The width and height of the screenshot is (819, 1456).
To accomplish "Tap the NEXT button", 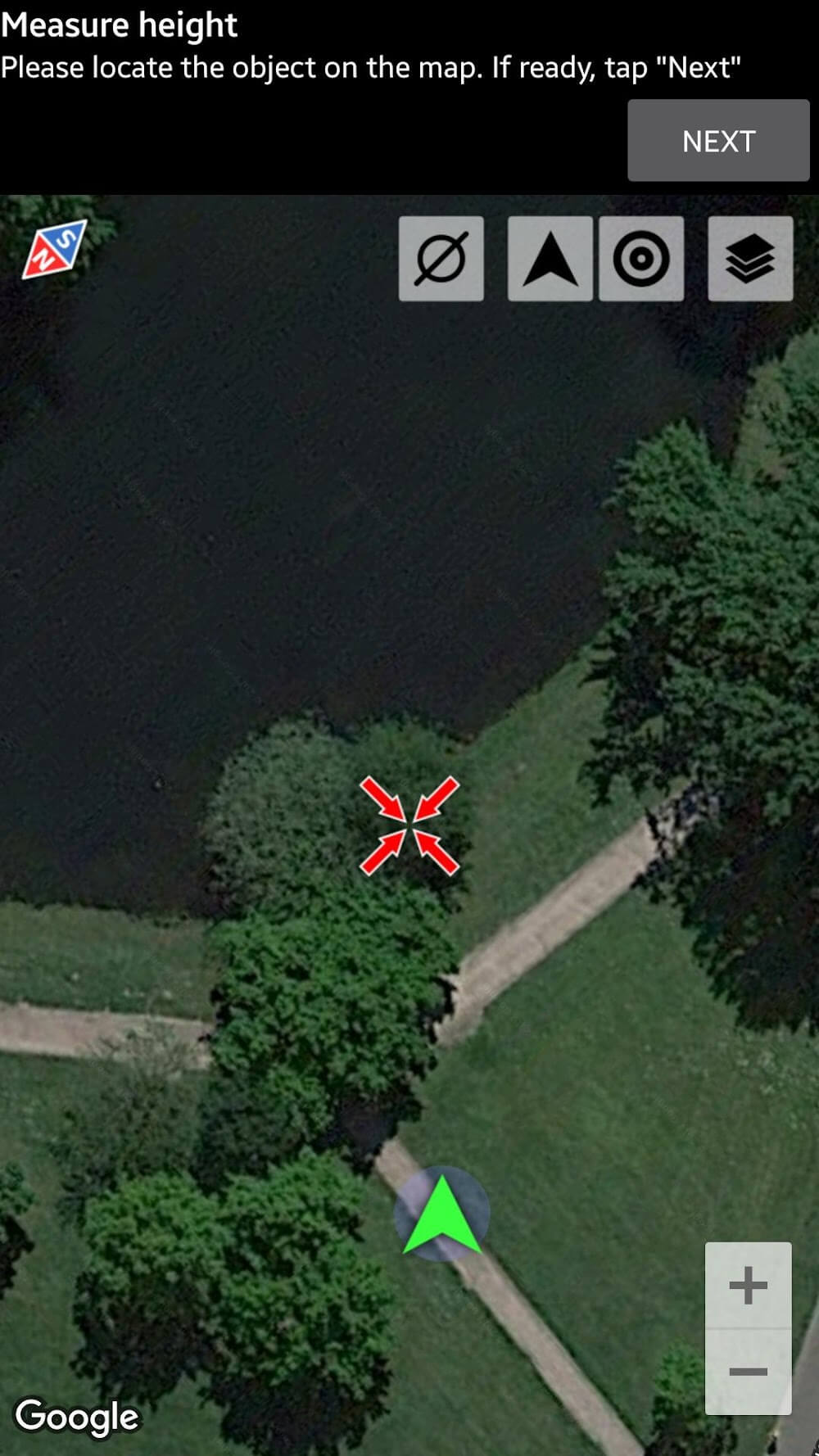I will click(x=718, y=141).
